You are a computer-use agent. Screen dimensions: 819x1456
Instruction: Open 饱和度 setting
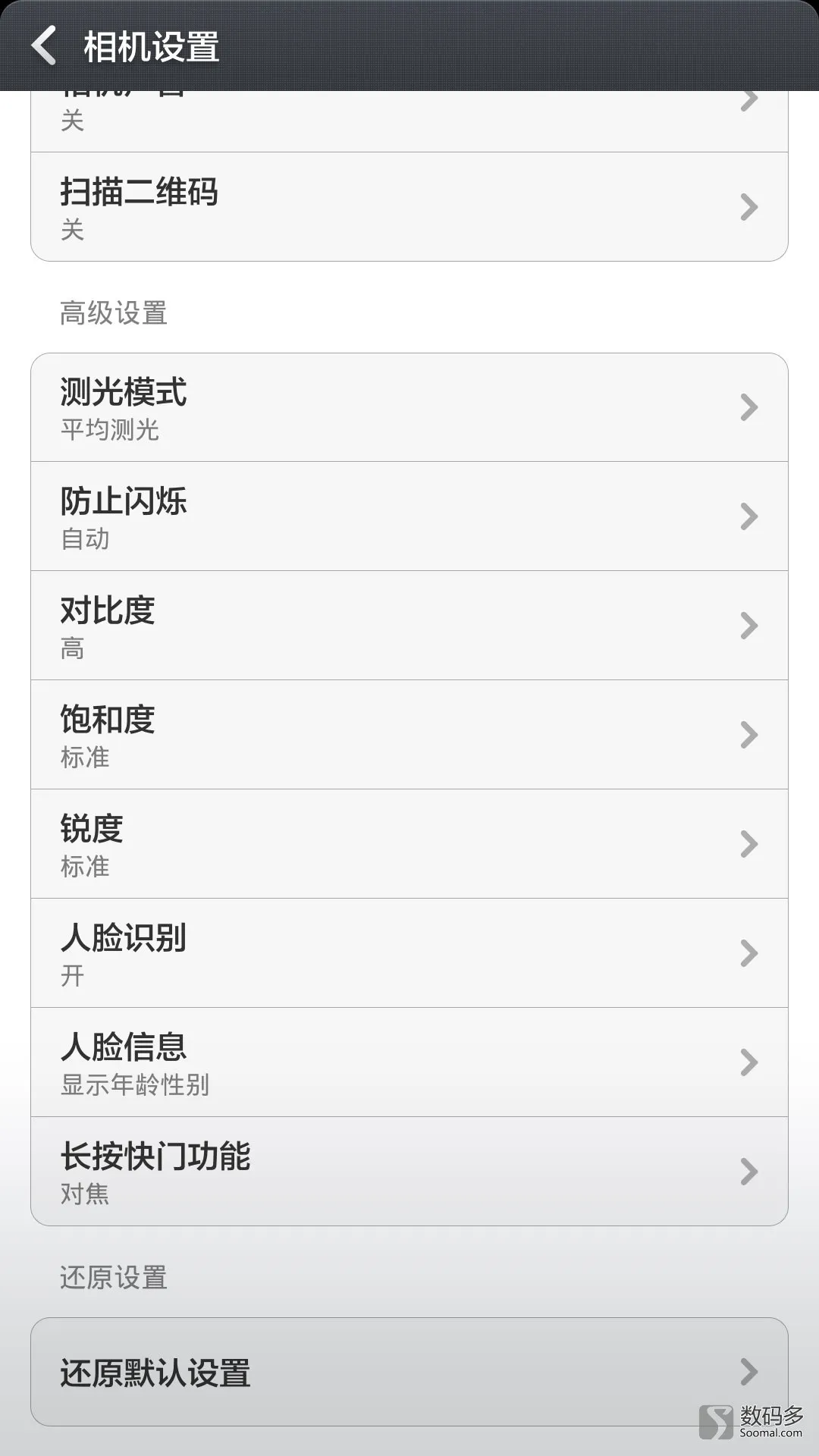(409, 735)
